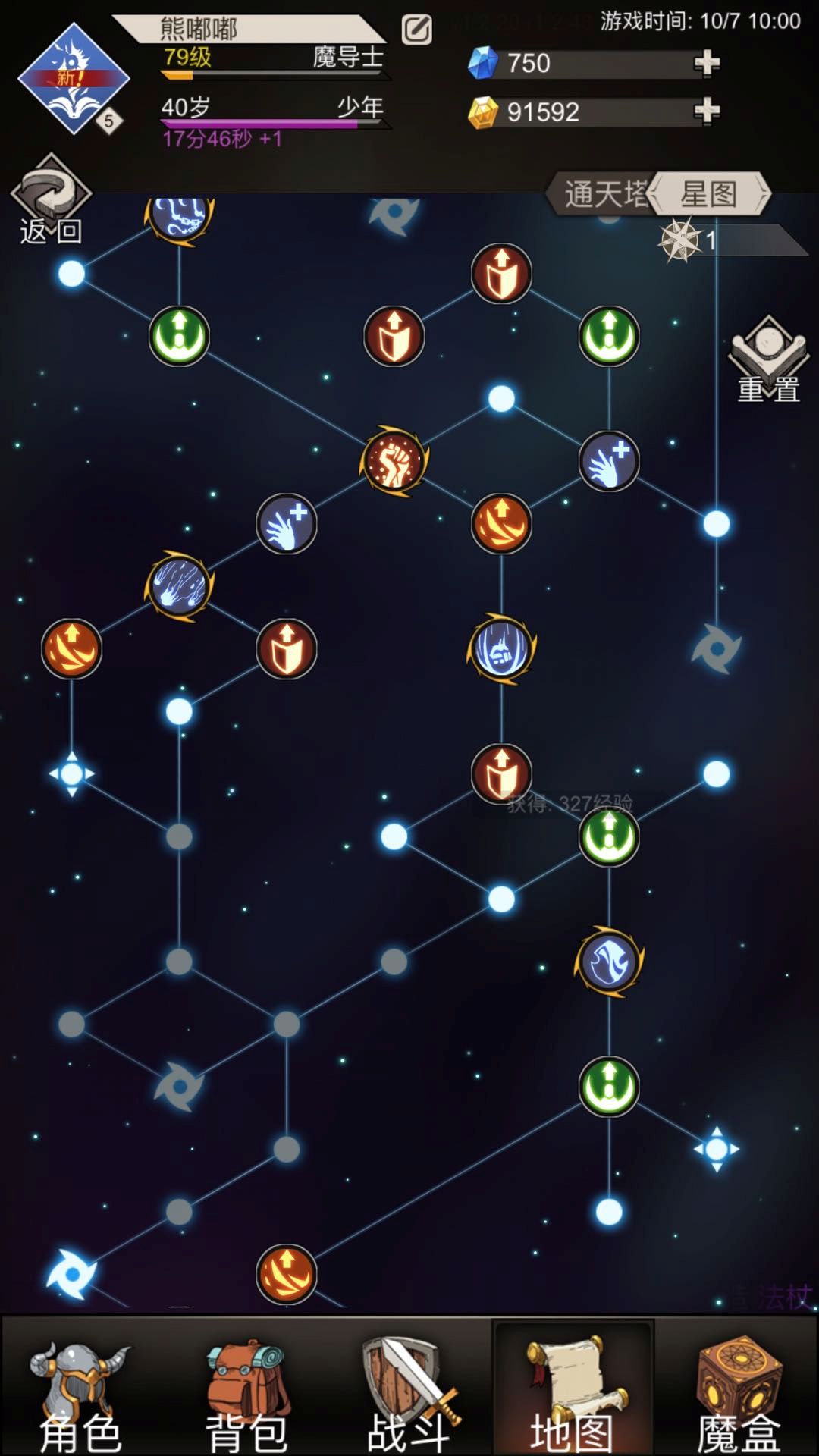
Task: Tap the 返回 back button
Action: (x=51, y=201)
